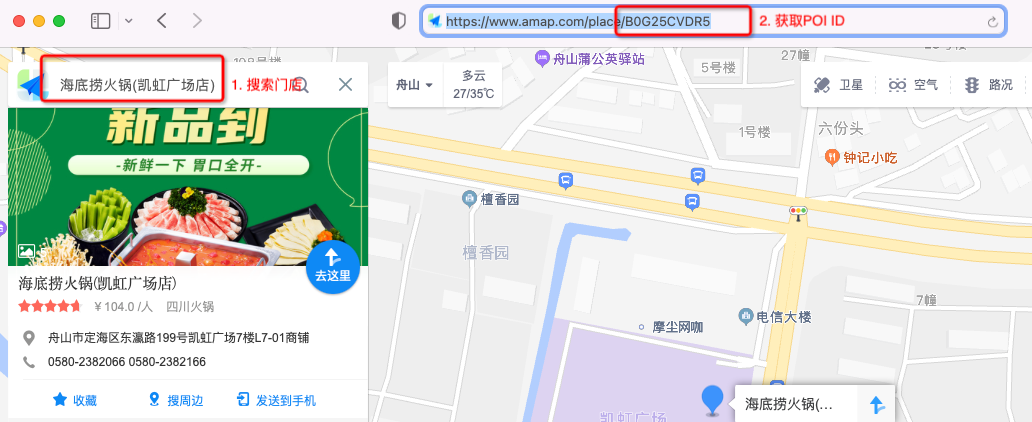Screen dimensions: 1032x422
Task: Toggle the browser sidebar
Action: (100, 20)
